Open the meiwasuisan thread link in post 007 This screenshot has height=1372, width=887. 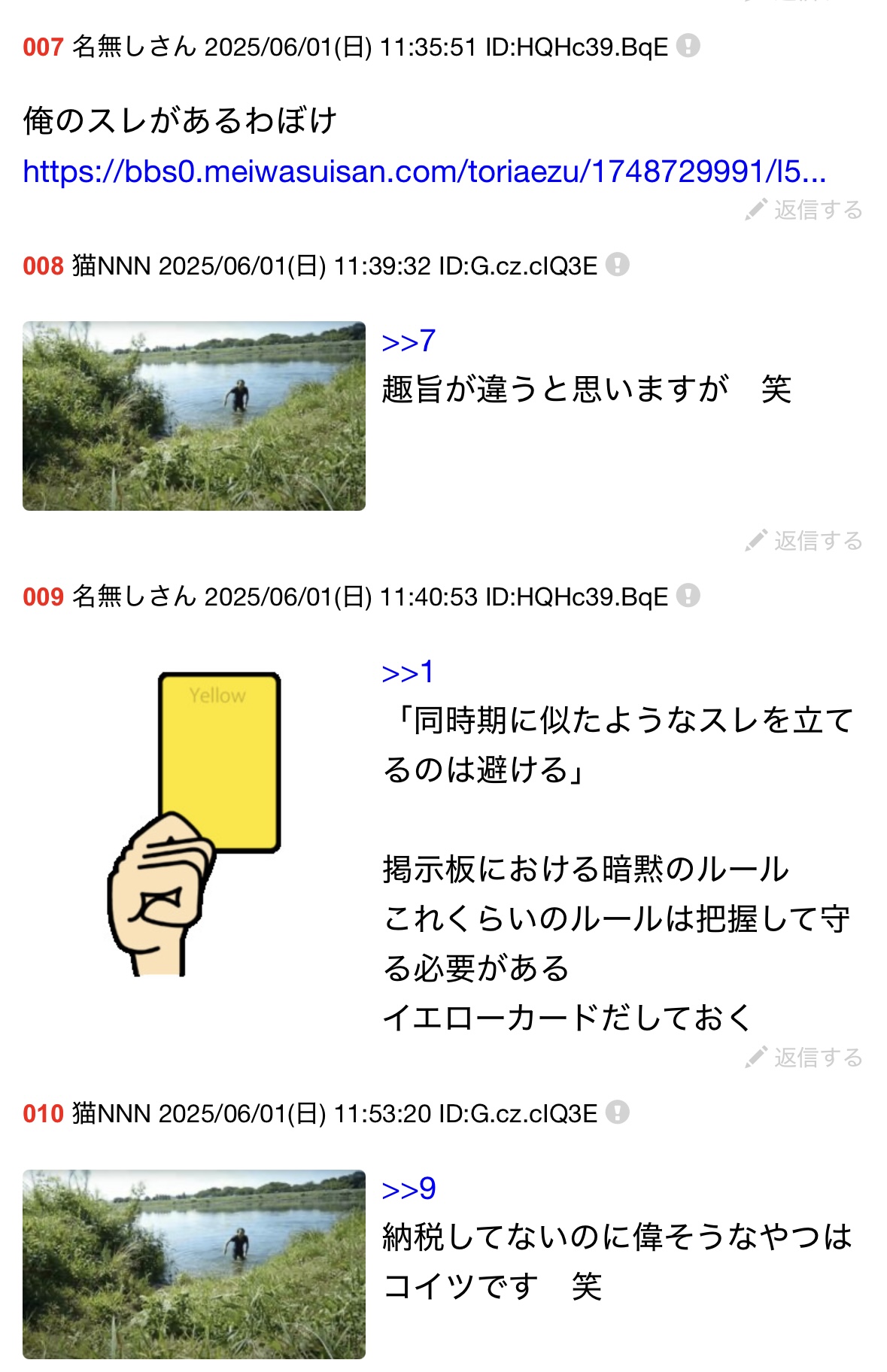[424, 171]
